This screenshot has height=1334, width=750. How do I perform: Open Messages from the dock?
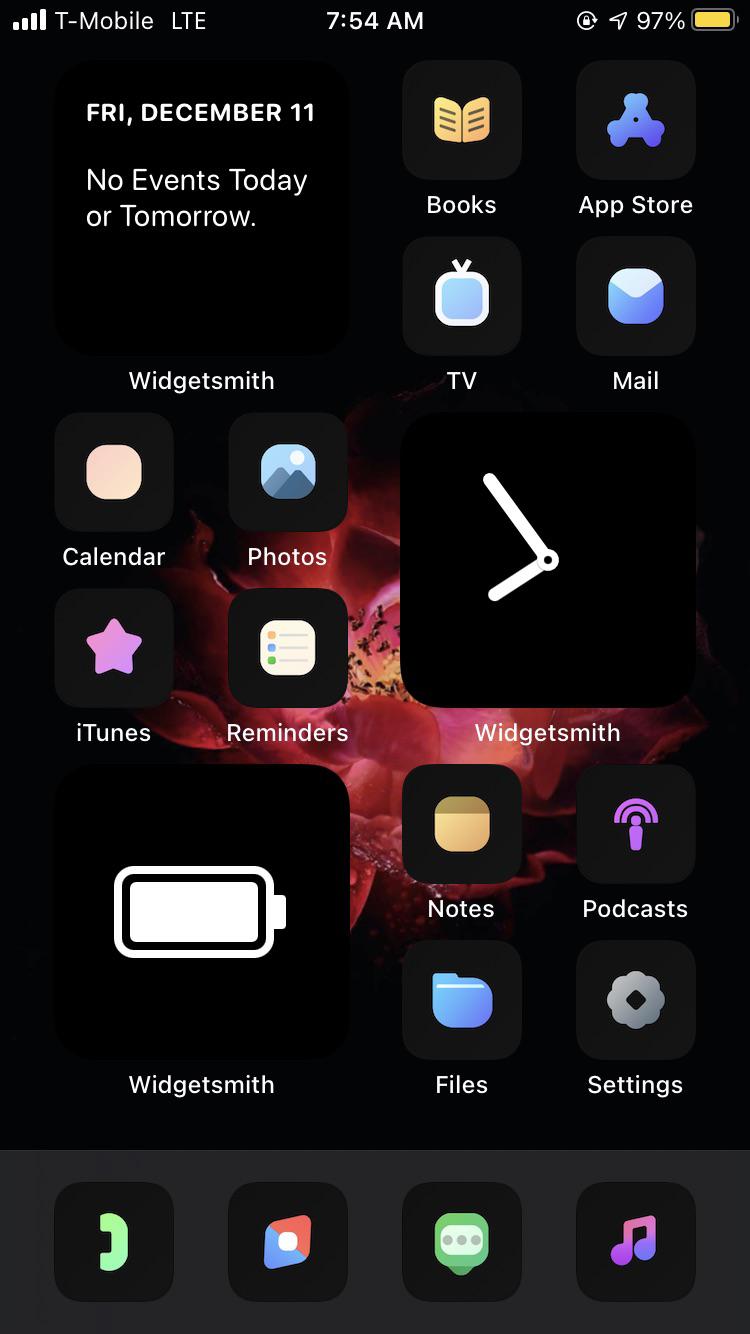click(461, 1242)
